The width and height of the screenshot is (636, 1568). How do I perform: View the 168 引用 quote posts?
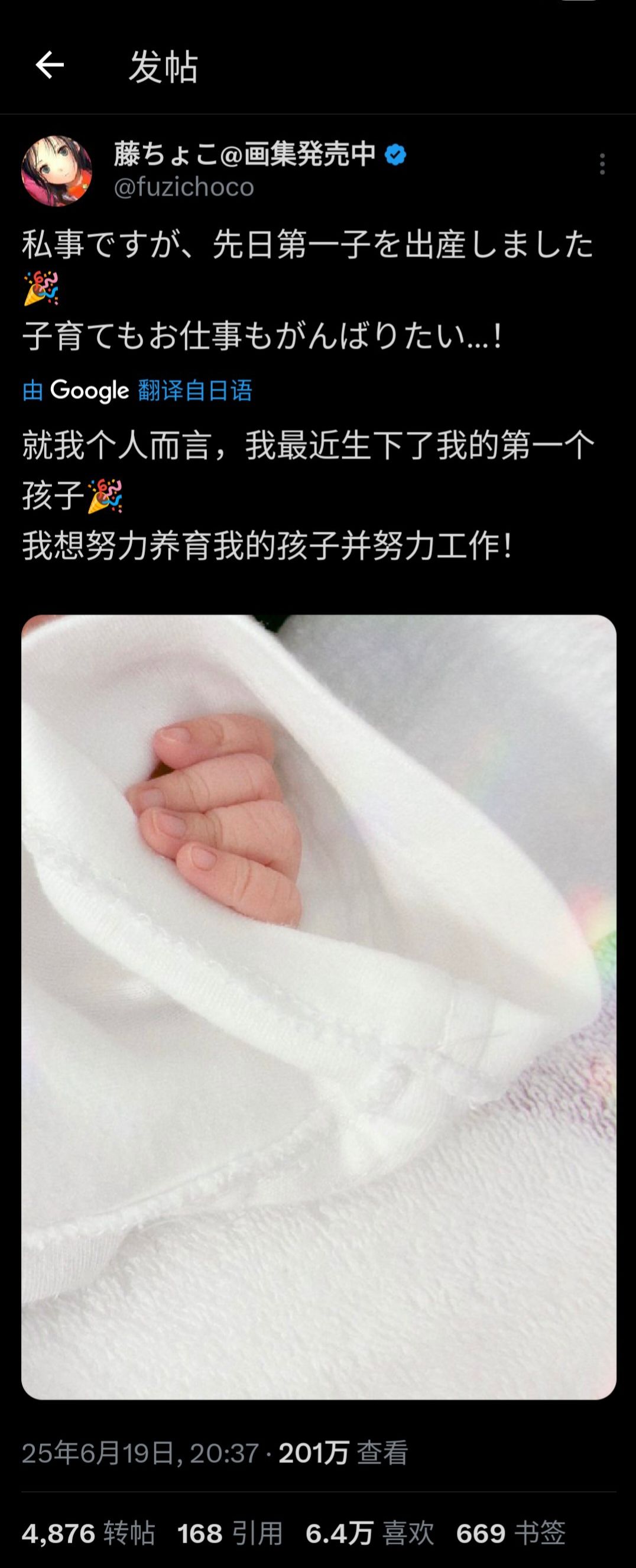click(x=230, y=1533)
